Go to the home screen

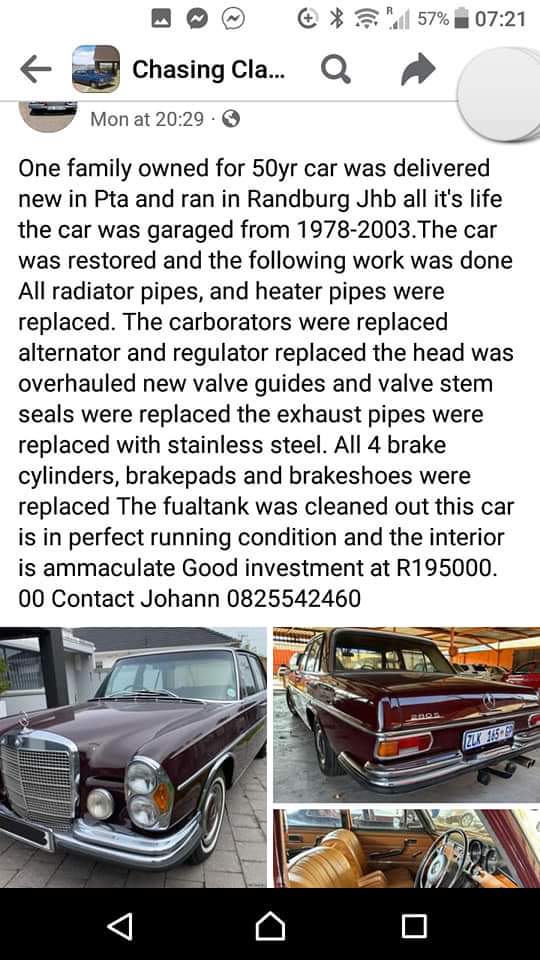270,926
